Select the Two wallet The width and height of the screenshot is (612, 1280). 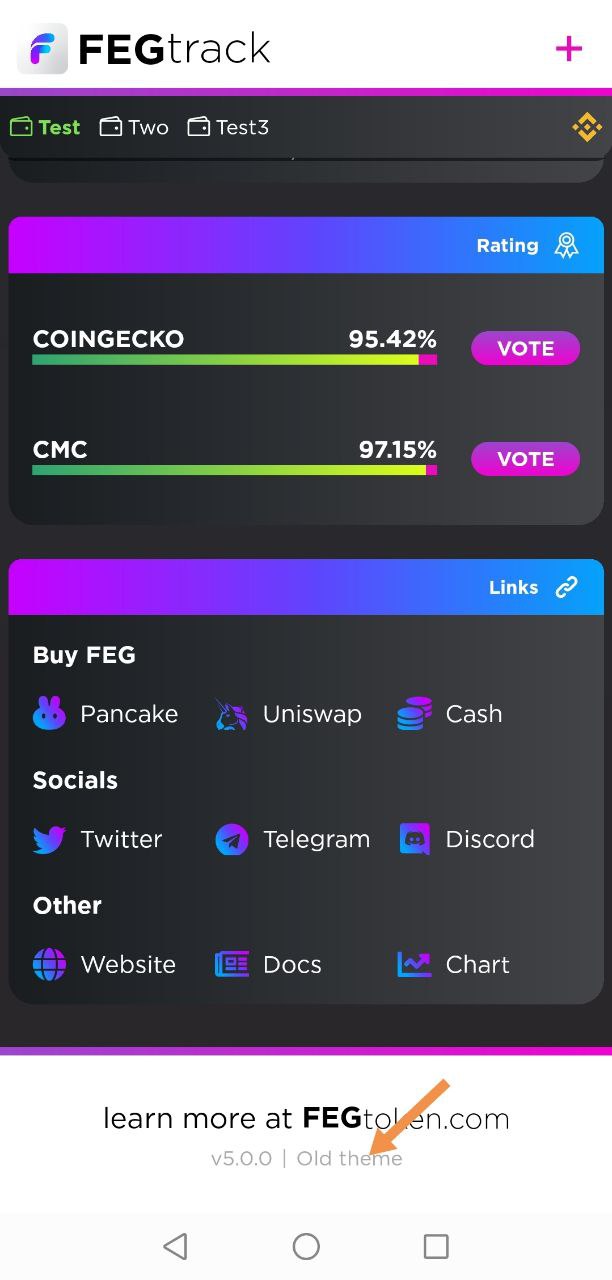click(x=134, y=127)
